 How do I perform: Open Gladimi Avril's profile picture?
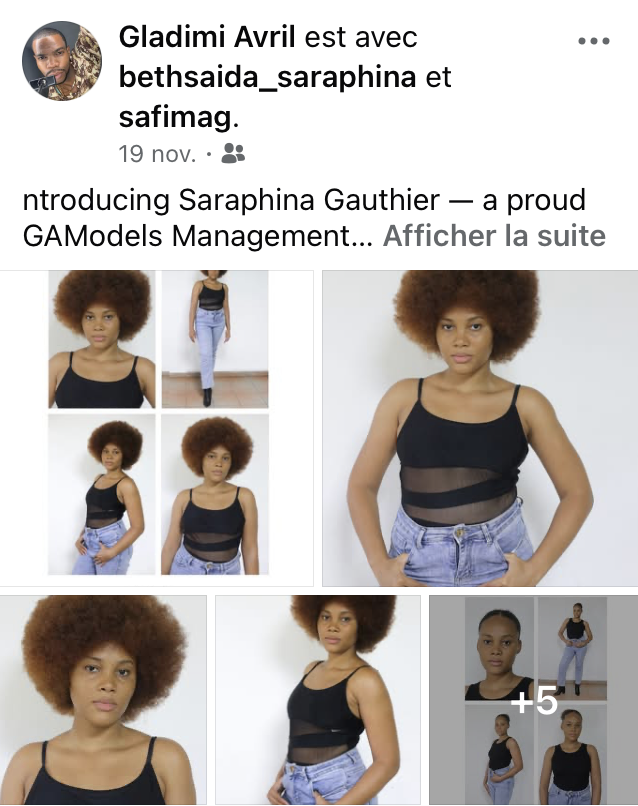pos(62,61)
